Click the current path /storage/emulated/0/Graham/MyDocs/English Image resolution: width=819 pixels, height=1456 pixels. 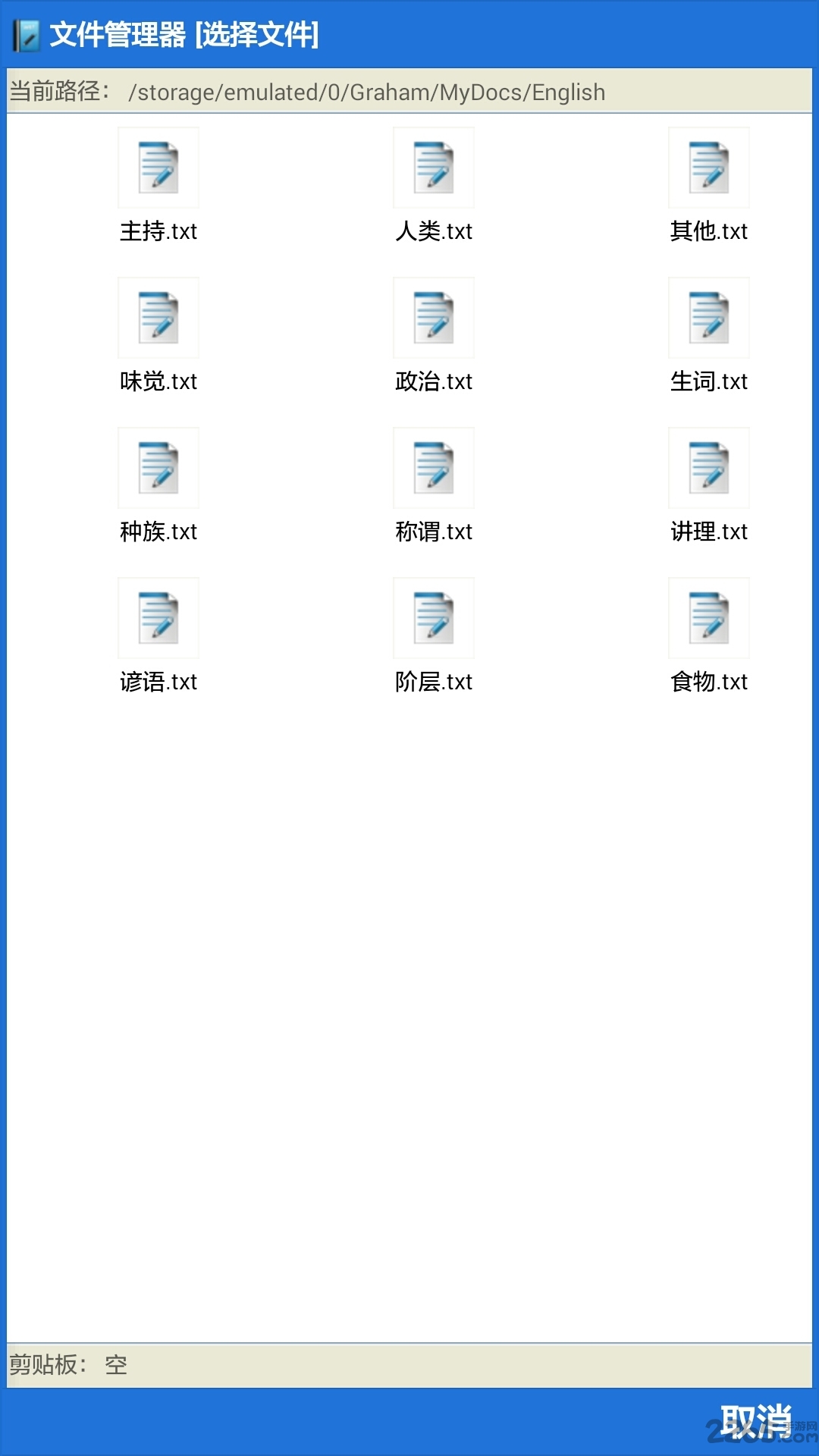click(x=366, y=92)
